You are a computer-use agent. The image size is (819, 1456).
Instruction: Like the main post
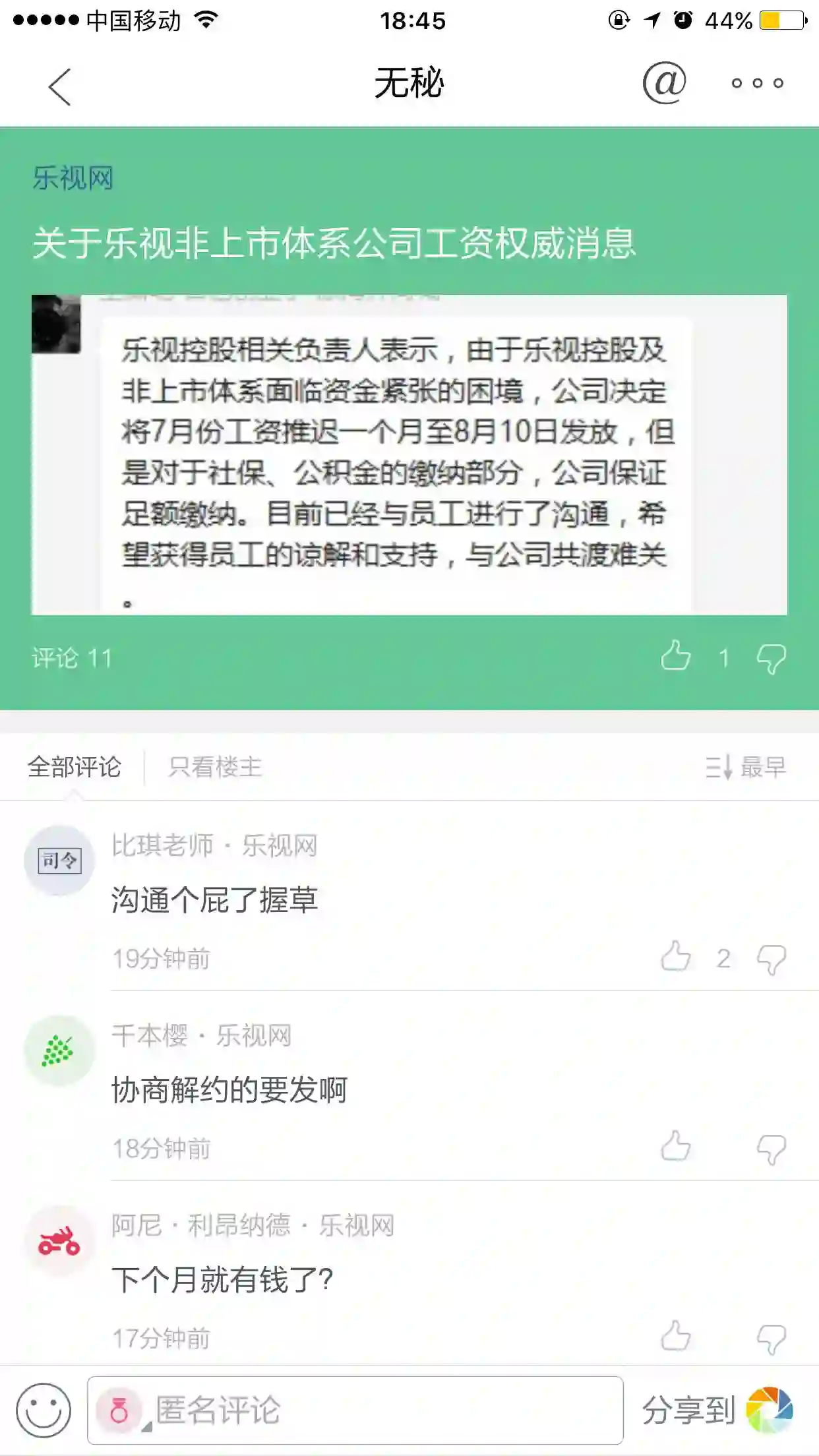point(676,657)
